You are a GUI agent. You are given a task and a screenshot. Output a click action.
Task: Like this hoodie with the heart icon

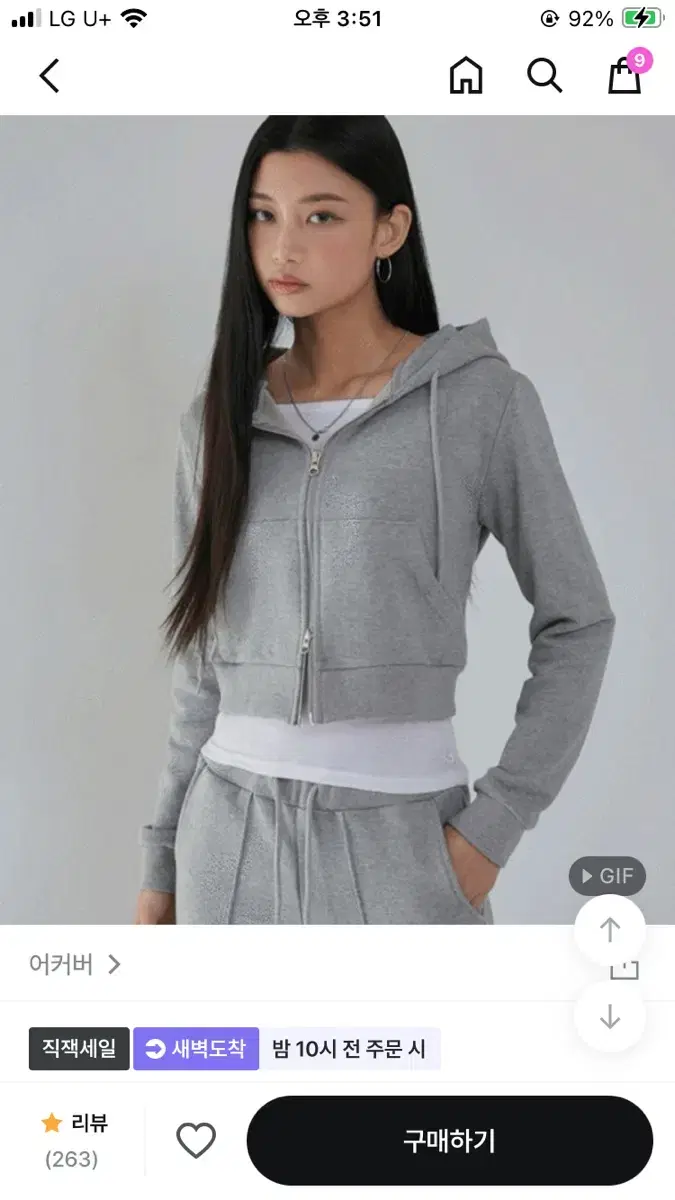click(196, 1141)
